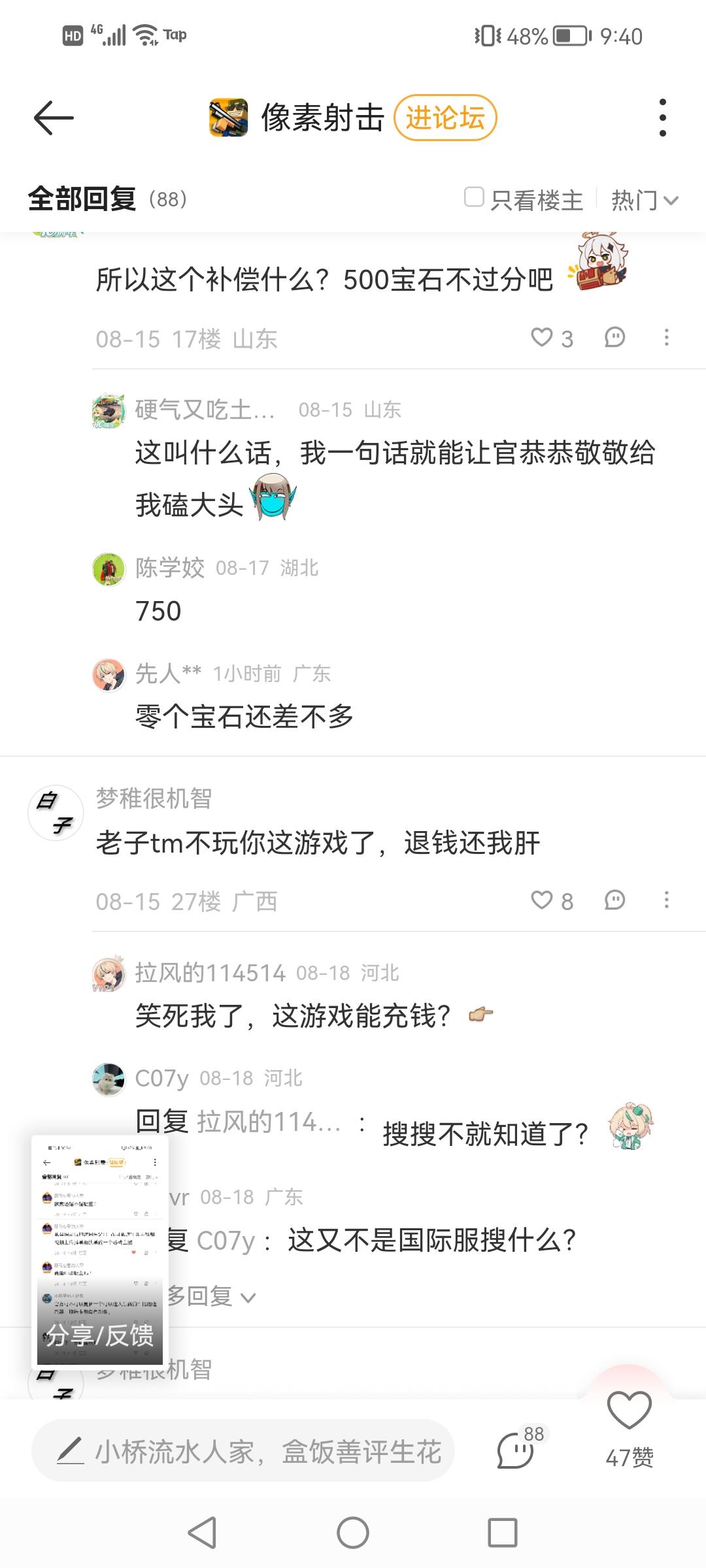Go back using the top arrow
The height and width of the screenshot is (1568, 706).
pyautogui.click(x=54, y=118)
